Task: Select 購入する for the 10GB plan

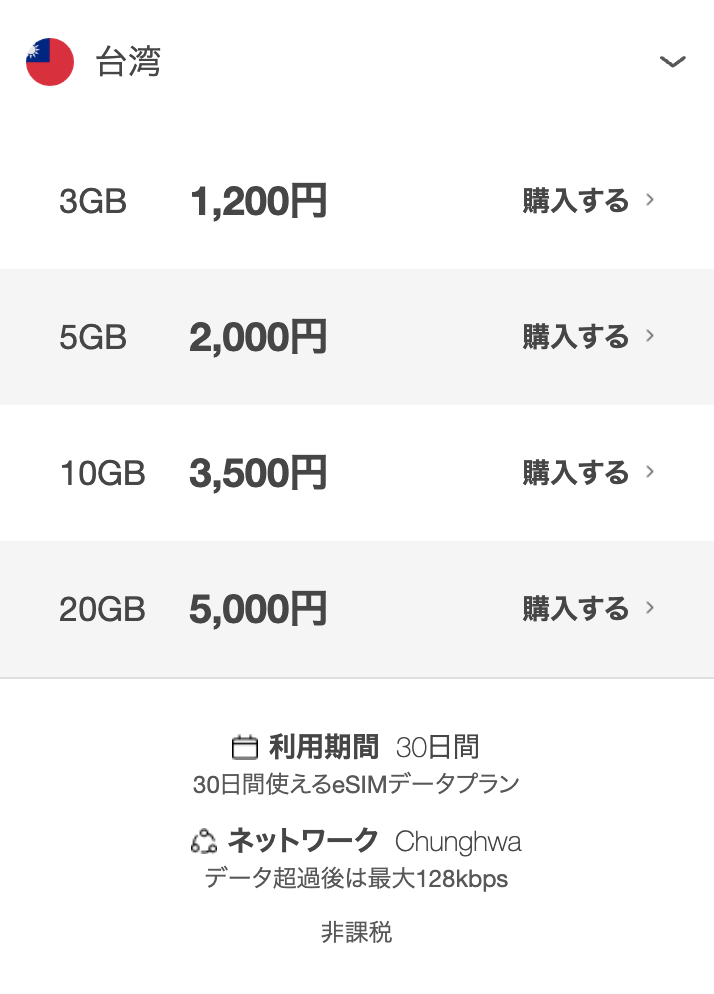Action: pyautogui.click(x=587, y=472)
